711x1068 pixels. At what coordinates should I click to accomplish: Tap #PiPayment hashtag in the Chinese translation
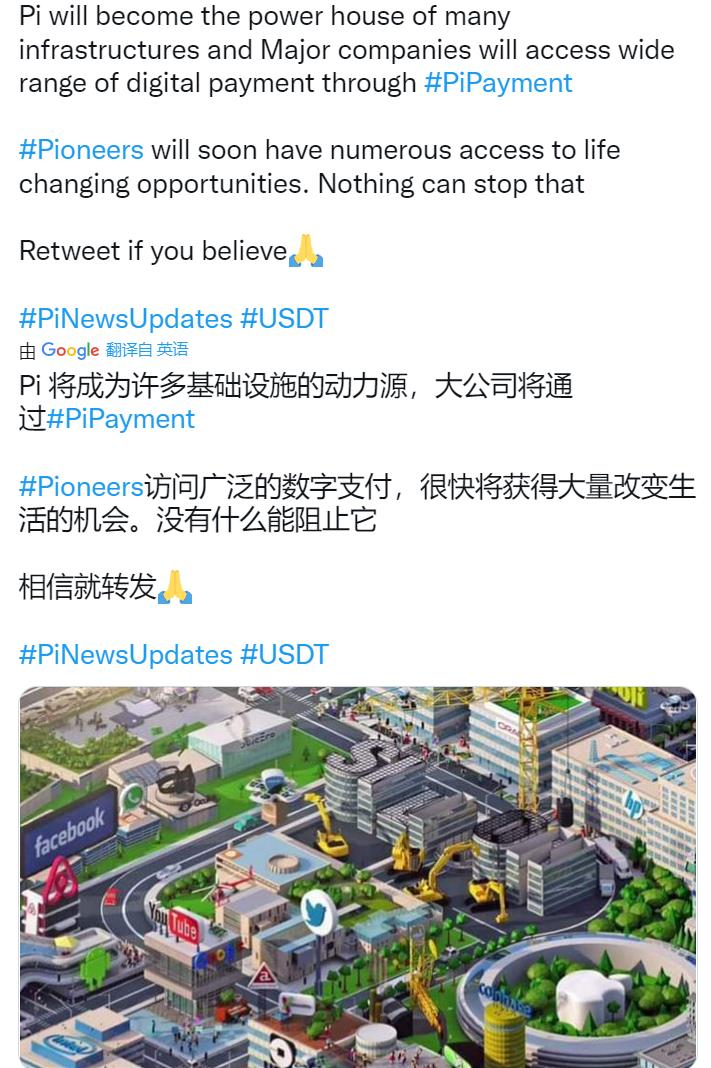coord(121,419)
